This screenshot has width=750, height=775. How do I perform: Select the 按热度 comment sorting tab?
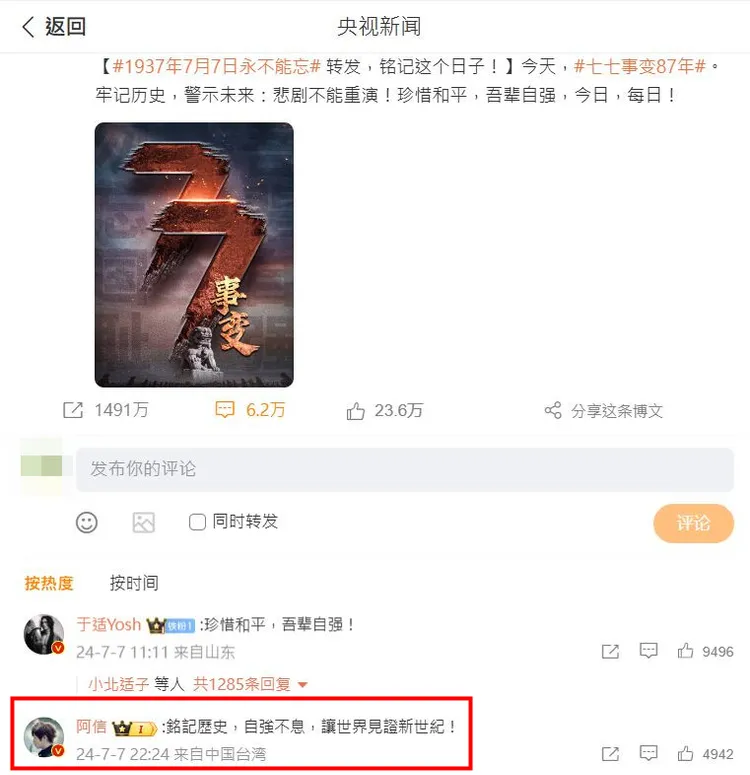[x=48, y=583]
